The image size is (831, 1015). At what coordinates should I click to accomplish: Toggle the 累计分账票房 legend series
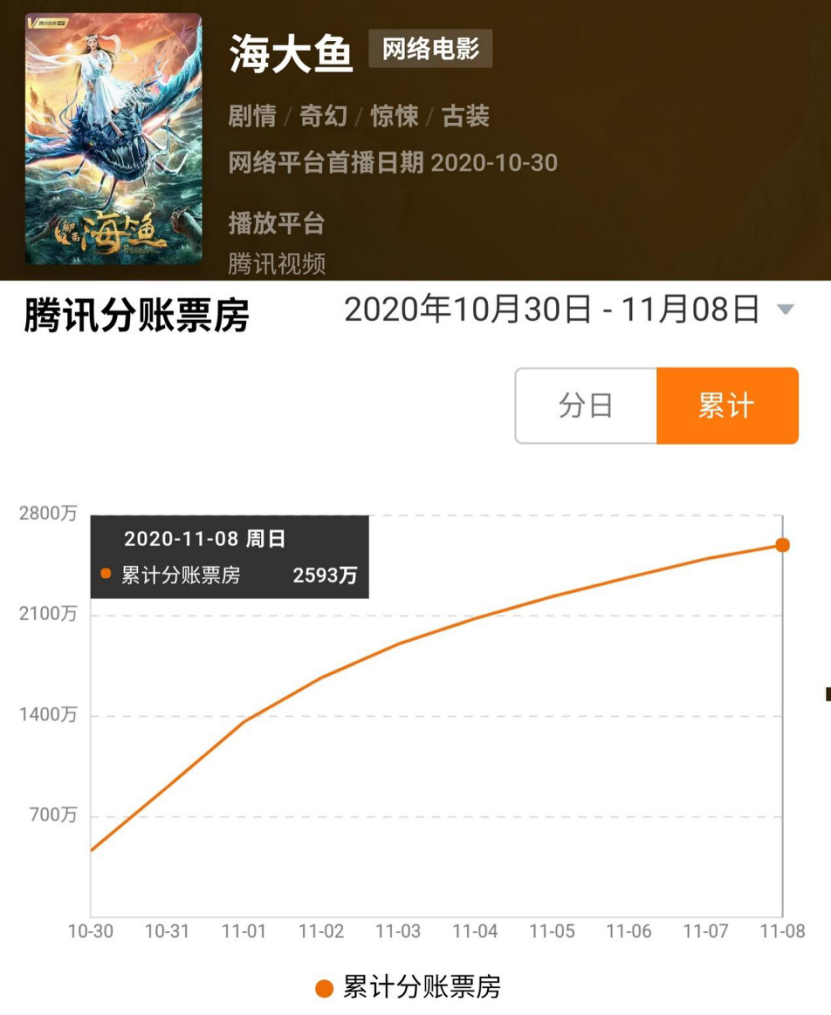click(x=408, y=988)
